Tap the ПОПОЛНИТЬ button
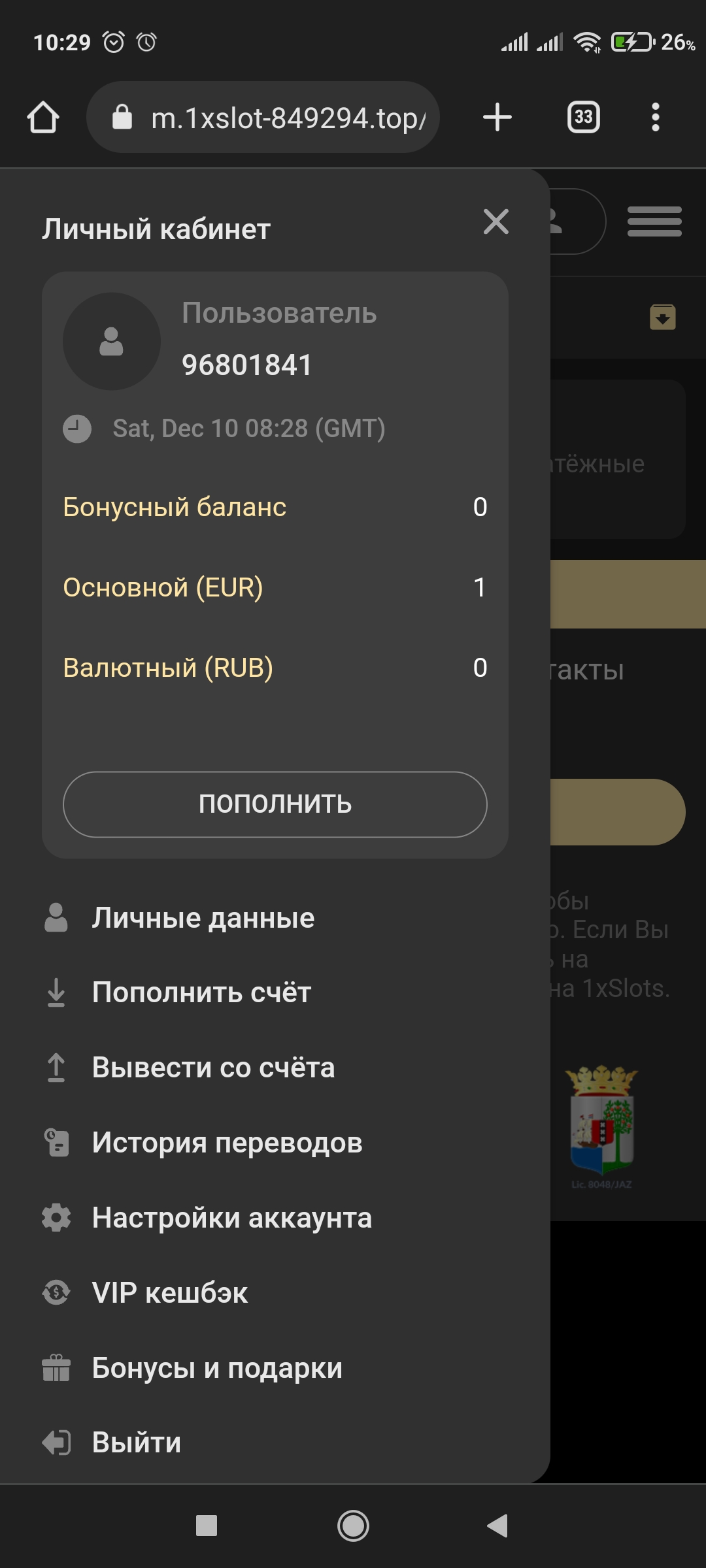The width and height of the screenshot is (706, 1568). (275, 804)
